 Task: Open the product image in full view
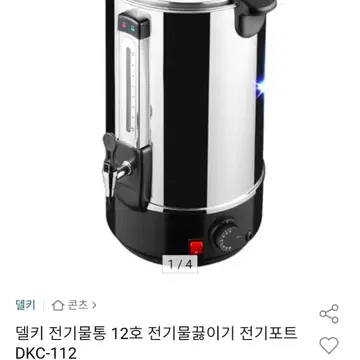[x=180, y=133]
